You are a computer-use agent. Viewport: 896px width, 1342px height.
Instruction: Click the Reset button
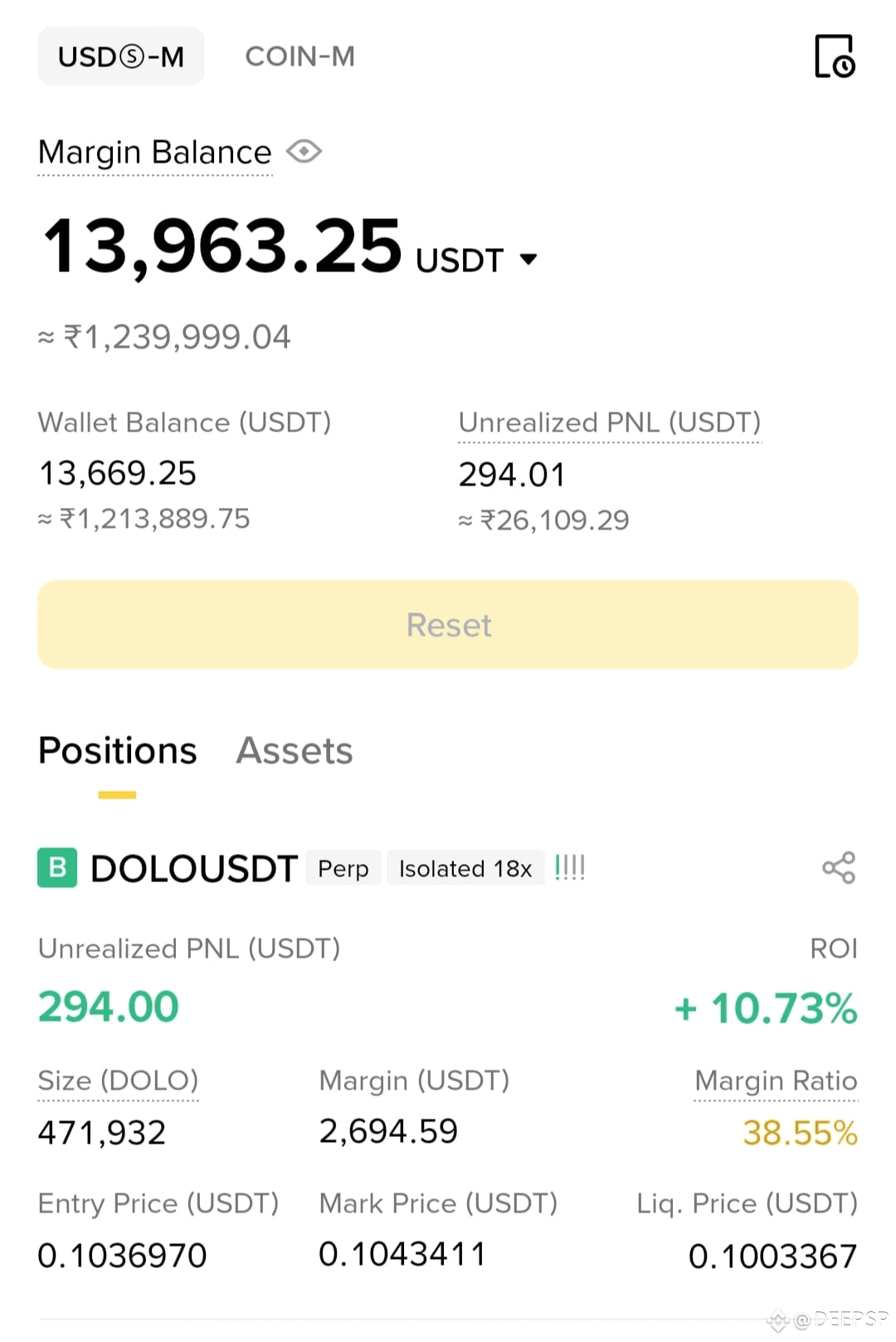[448, 624]
